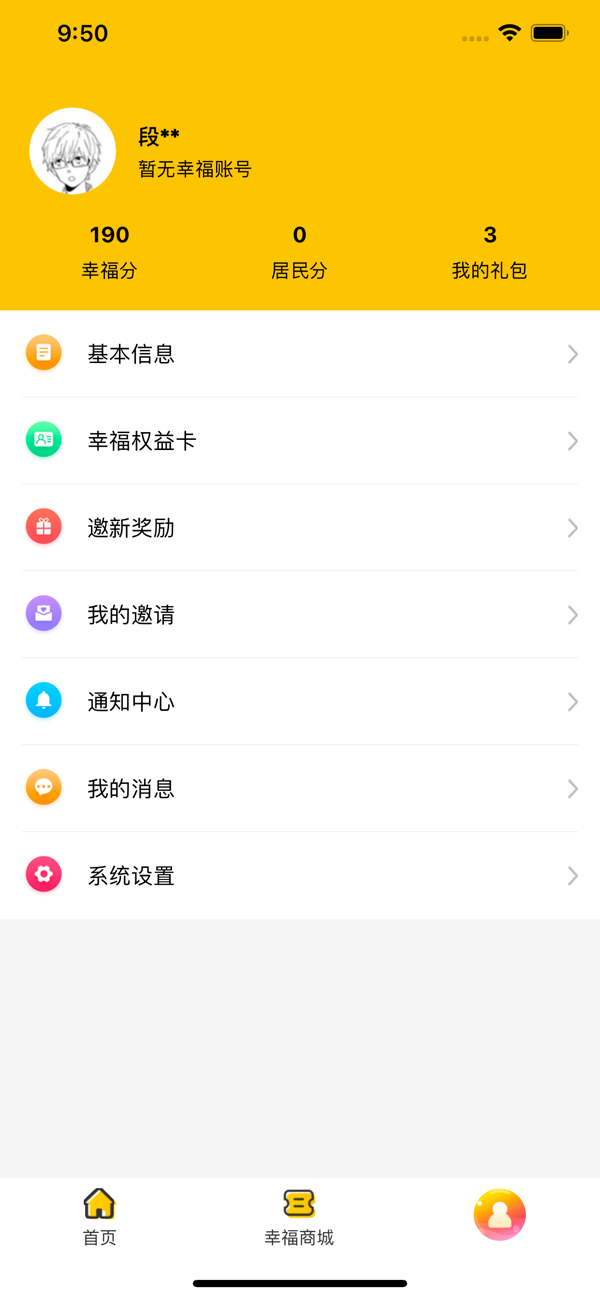Image resolution: width=600 pixels, height=1299 pixels.
Task: Open 我的邀请
Action: tap(300, 615)
